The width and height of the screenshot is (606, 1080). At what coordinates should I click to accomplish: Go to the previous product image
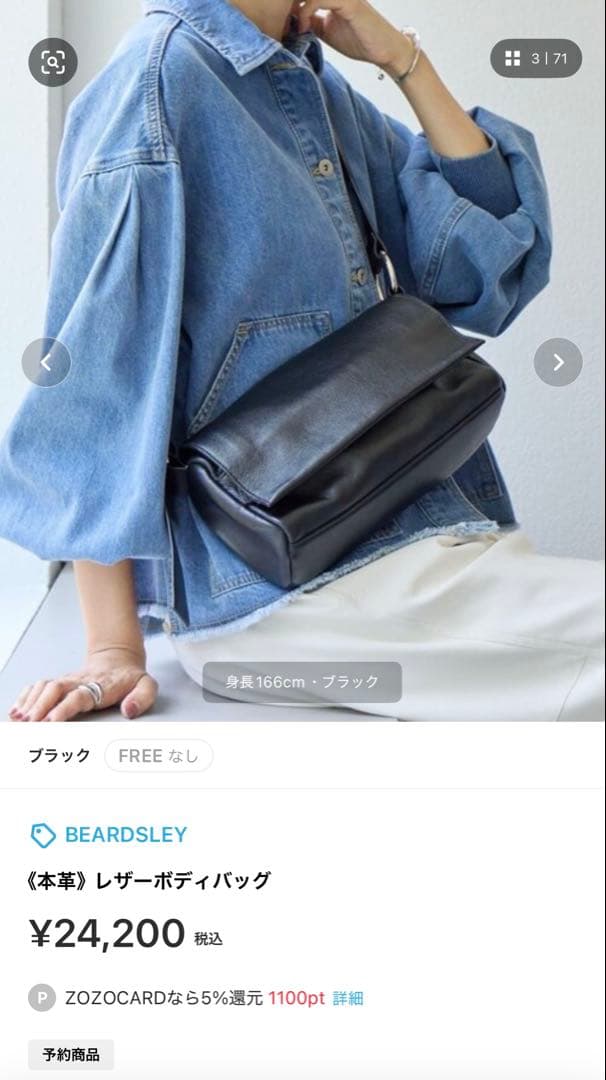pyautogui.click(x=46, y=362)
